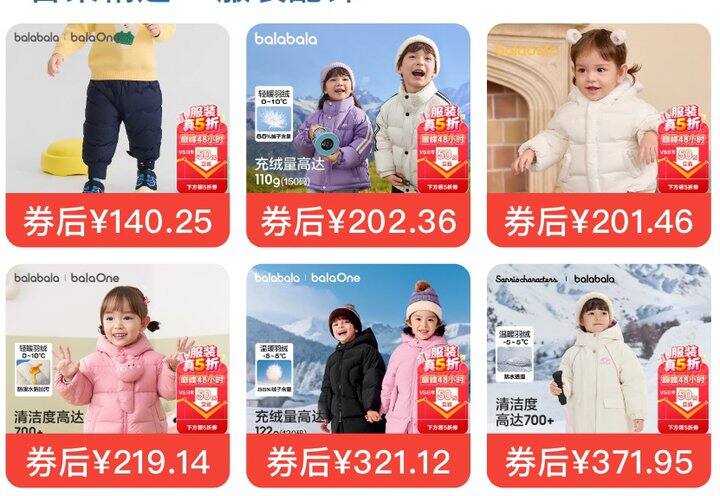The height and width of the screenshot is (496, 720).
Task: Open the white toddler coat priced ¥201.46
Action: point(599,135)
